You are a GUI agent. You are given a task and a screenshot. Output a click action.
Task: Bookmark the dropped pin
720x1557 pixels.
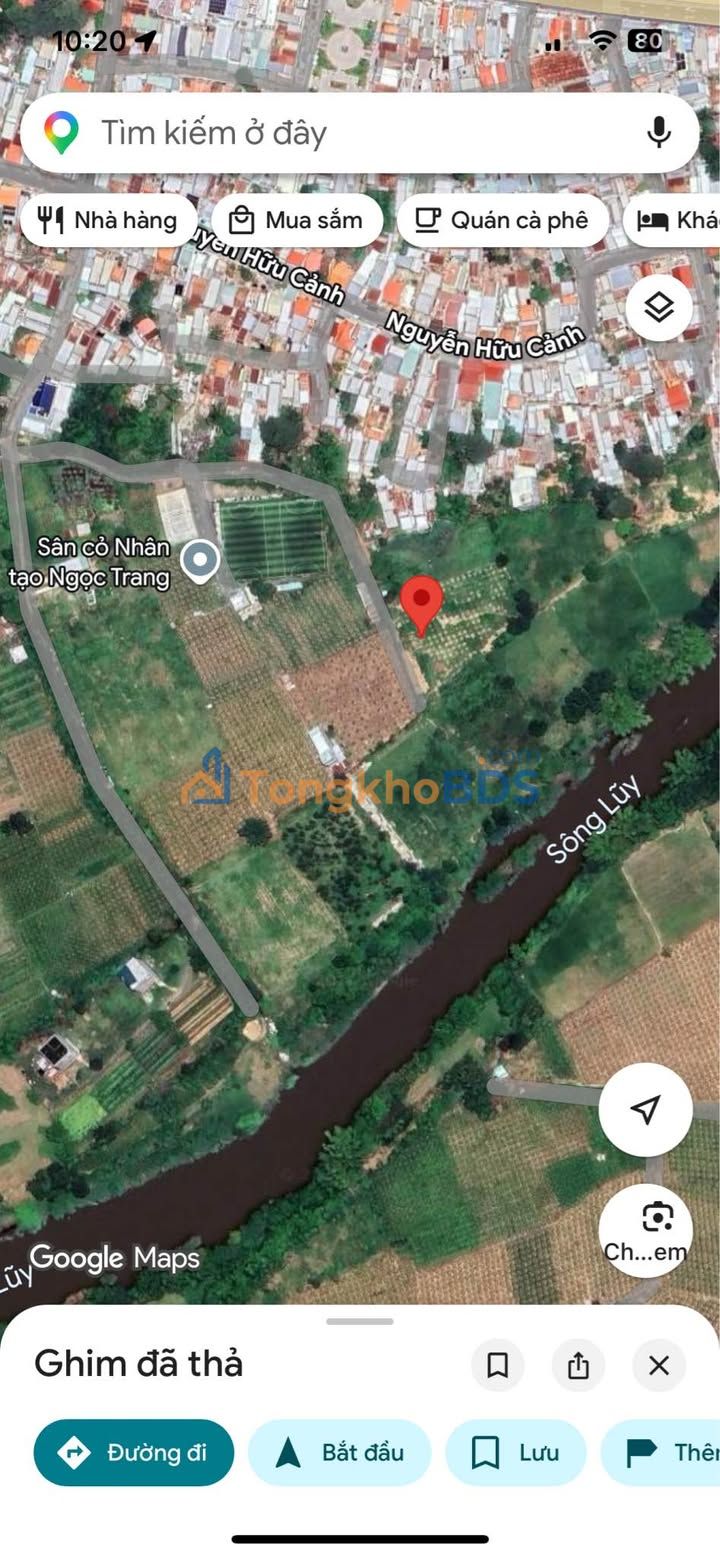pos(497,1365)
